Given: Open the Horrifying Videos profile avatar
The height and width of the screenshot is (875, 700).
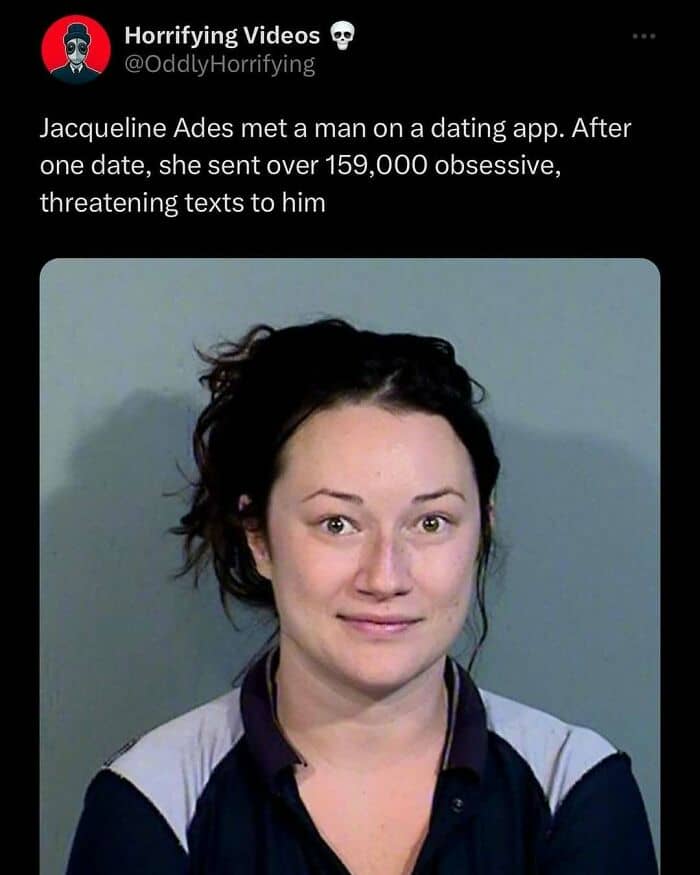Looking at the screenshot, I should pyautogui.click(x=76, y=49).
